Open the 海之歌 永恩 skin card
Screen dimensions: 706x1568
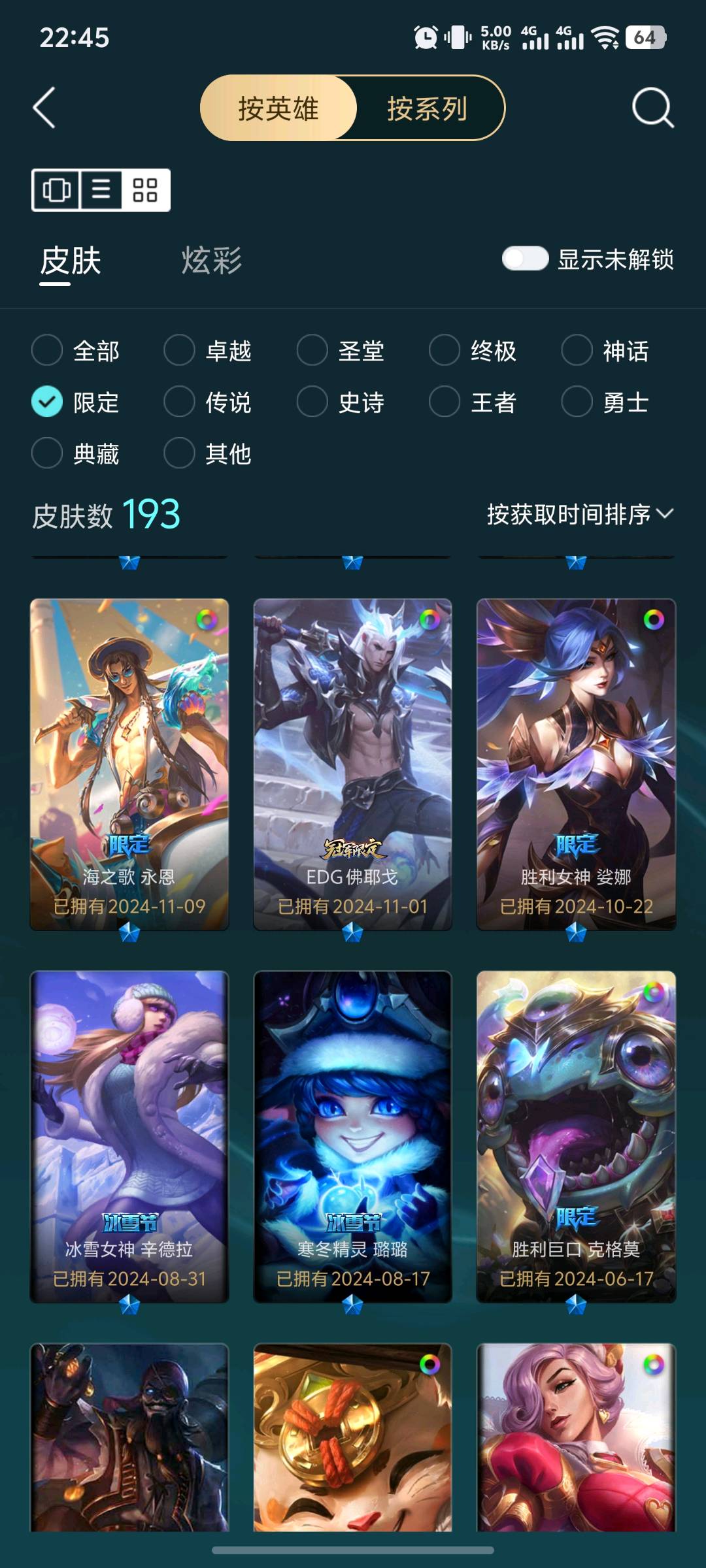[x=129, y=764]
